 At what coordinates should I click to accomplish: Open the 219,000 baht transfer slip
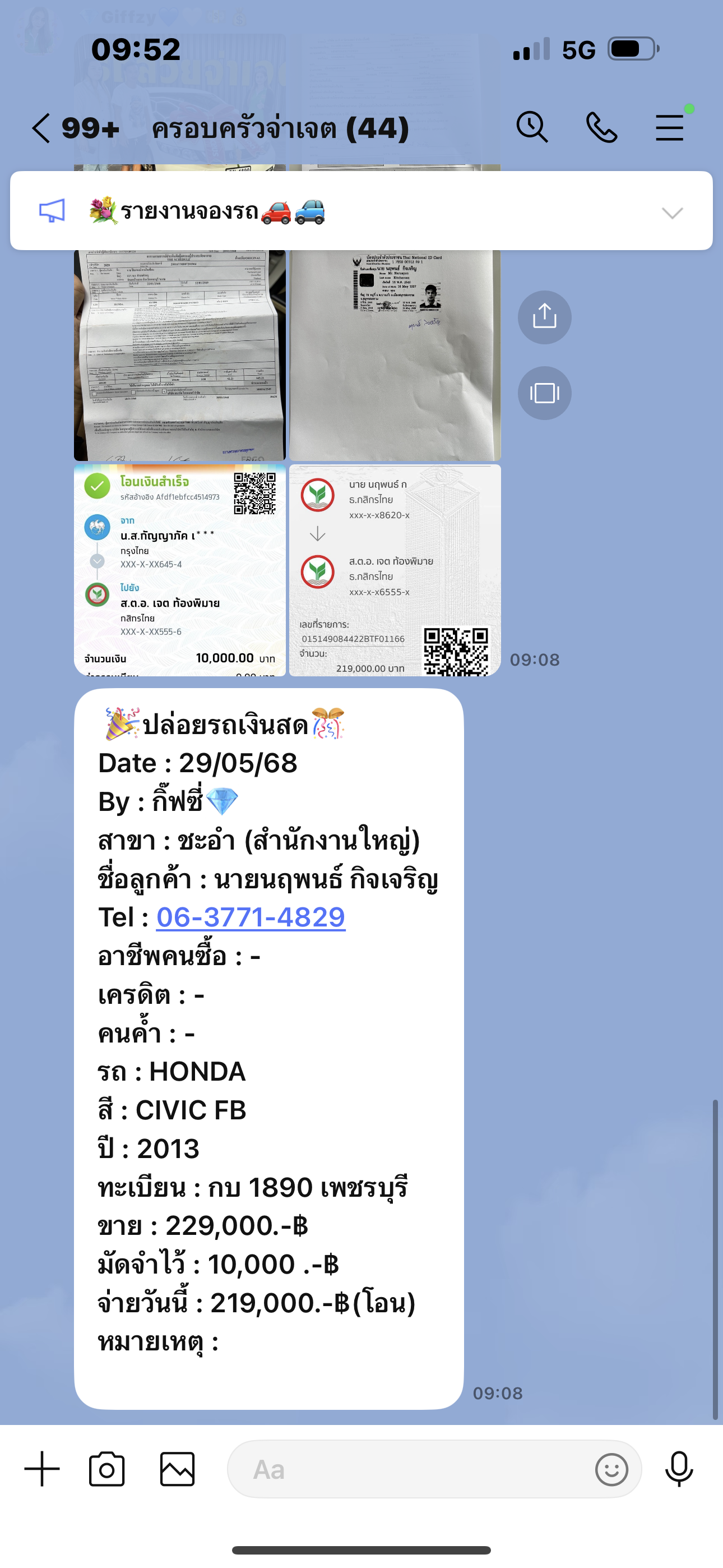coord(395,570)
